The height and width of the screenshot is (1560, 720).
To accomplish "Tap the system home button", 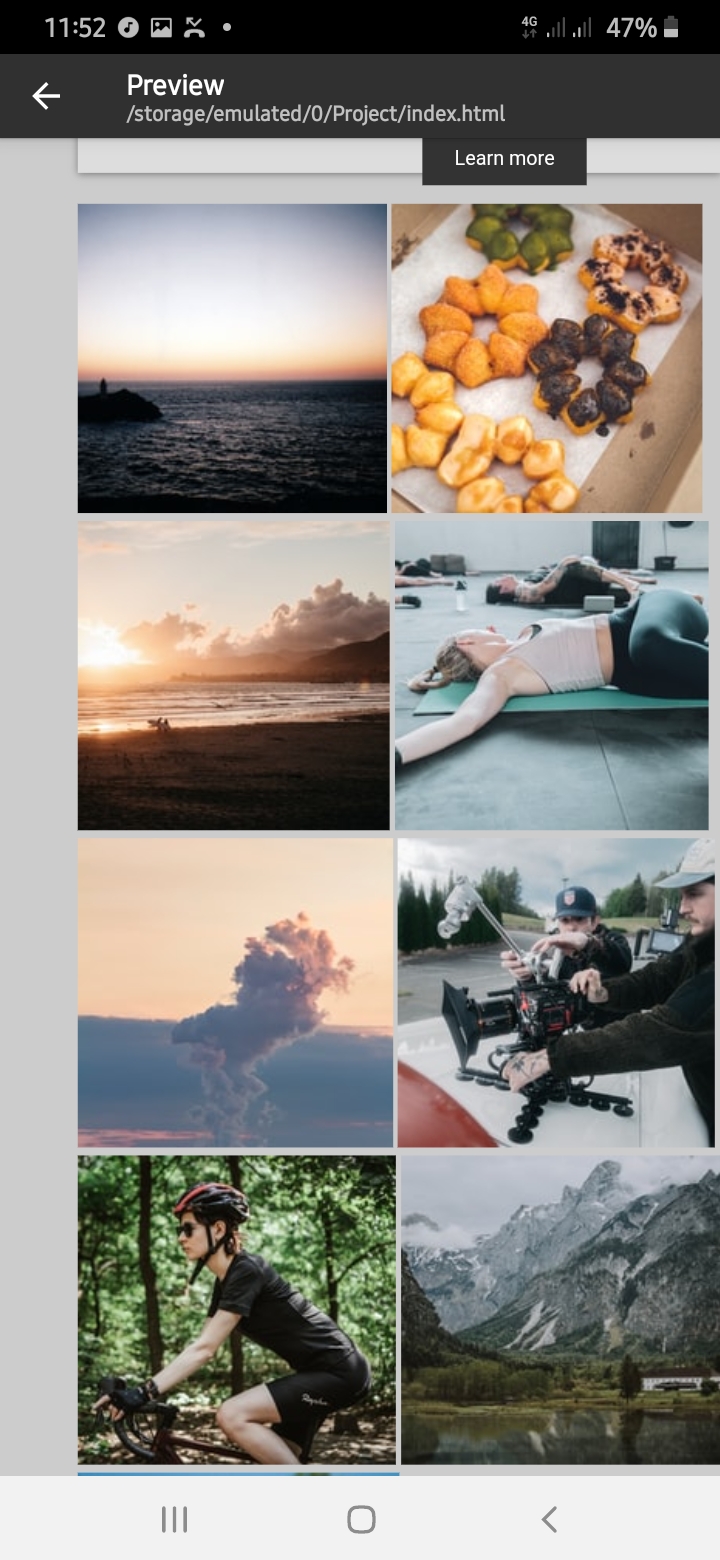I will click(361, 1520).
